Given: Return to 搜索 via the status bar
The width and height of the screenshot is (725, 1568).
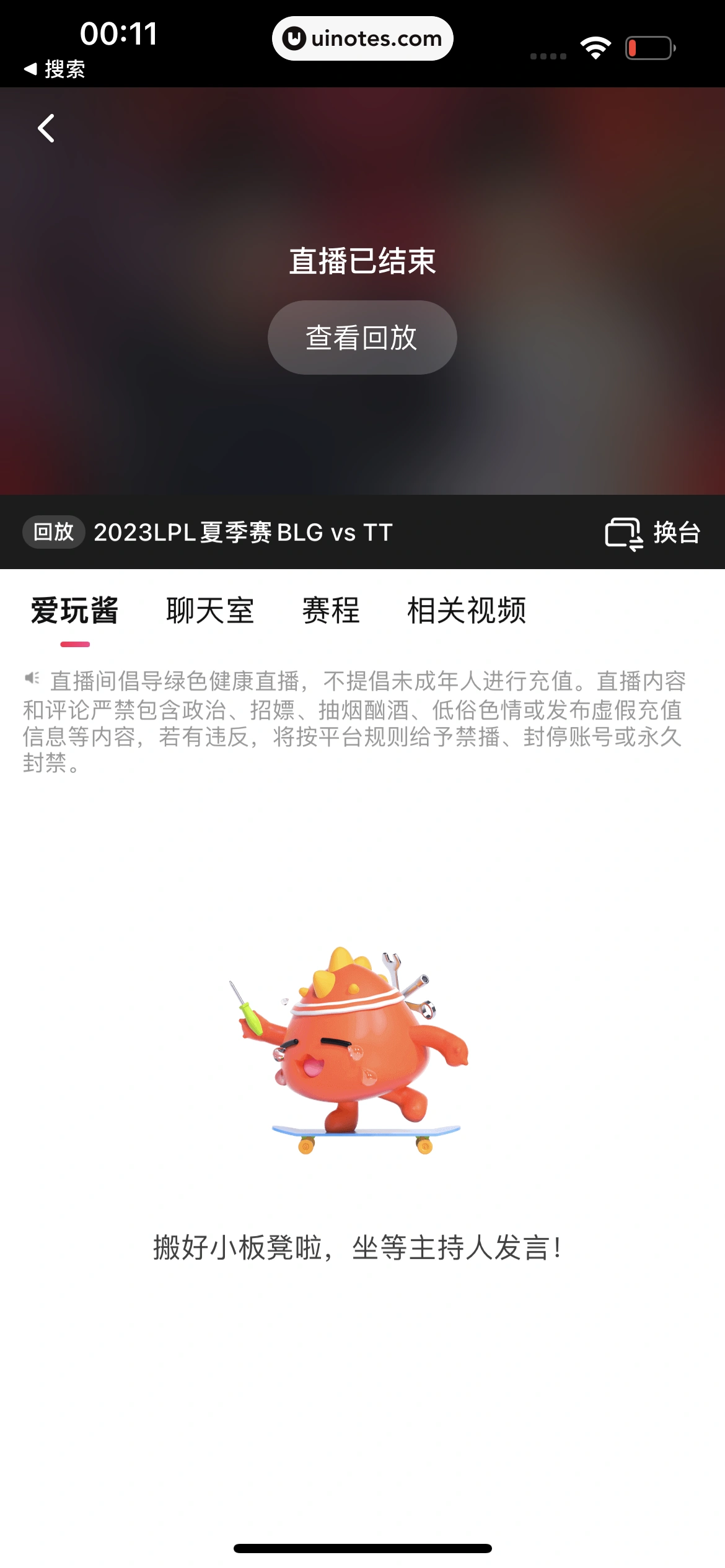Looking at the screenshot, I should point(55,69).
